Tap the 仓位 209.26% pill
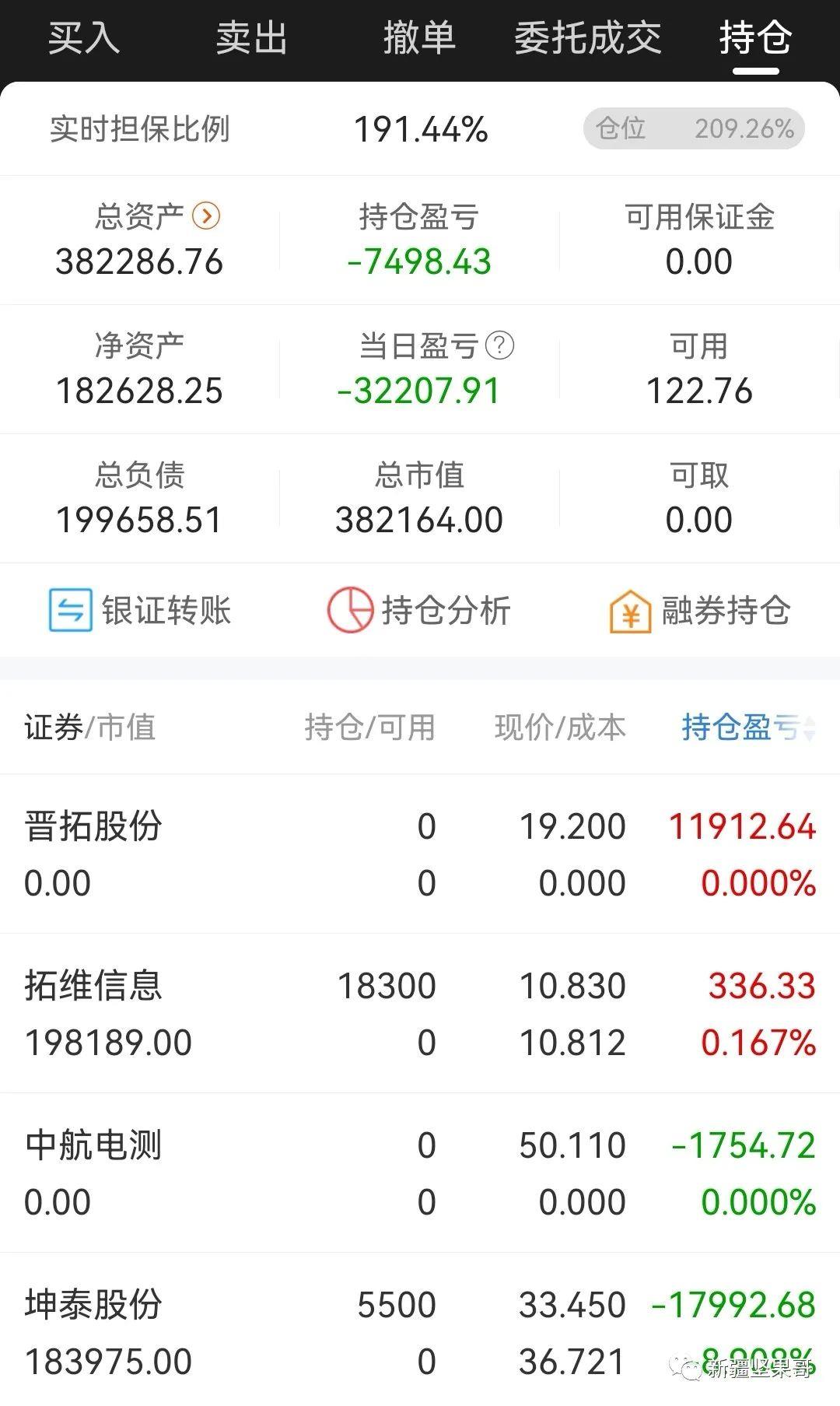The width and height of the screenshot is (840, 1406). click(x=694, y=128)
